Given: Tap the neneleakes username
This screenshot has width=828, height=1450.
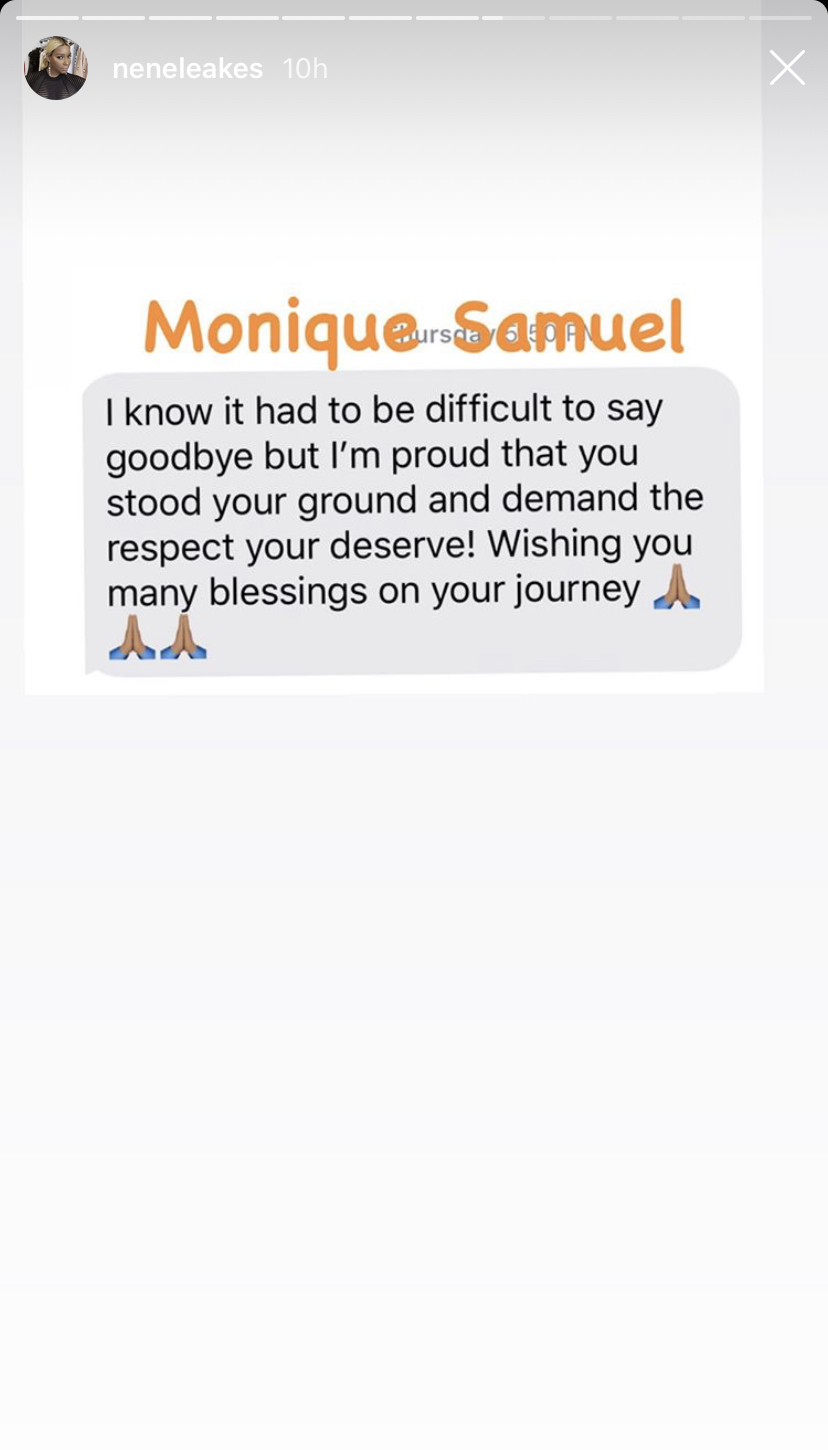Looking at the screenshot, I should pos(187,68).
